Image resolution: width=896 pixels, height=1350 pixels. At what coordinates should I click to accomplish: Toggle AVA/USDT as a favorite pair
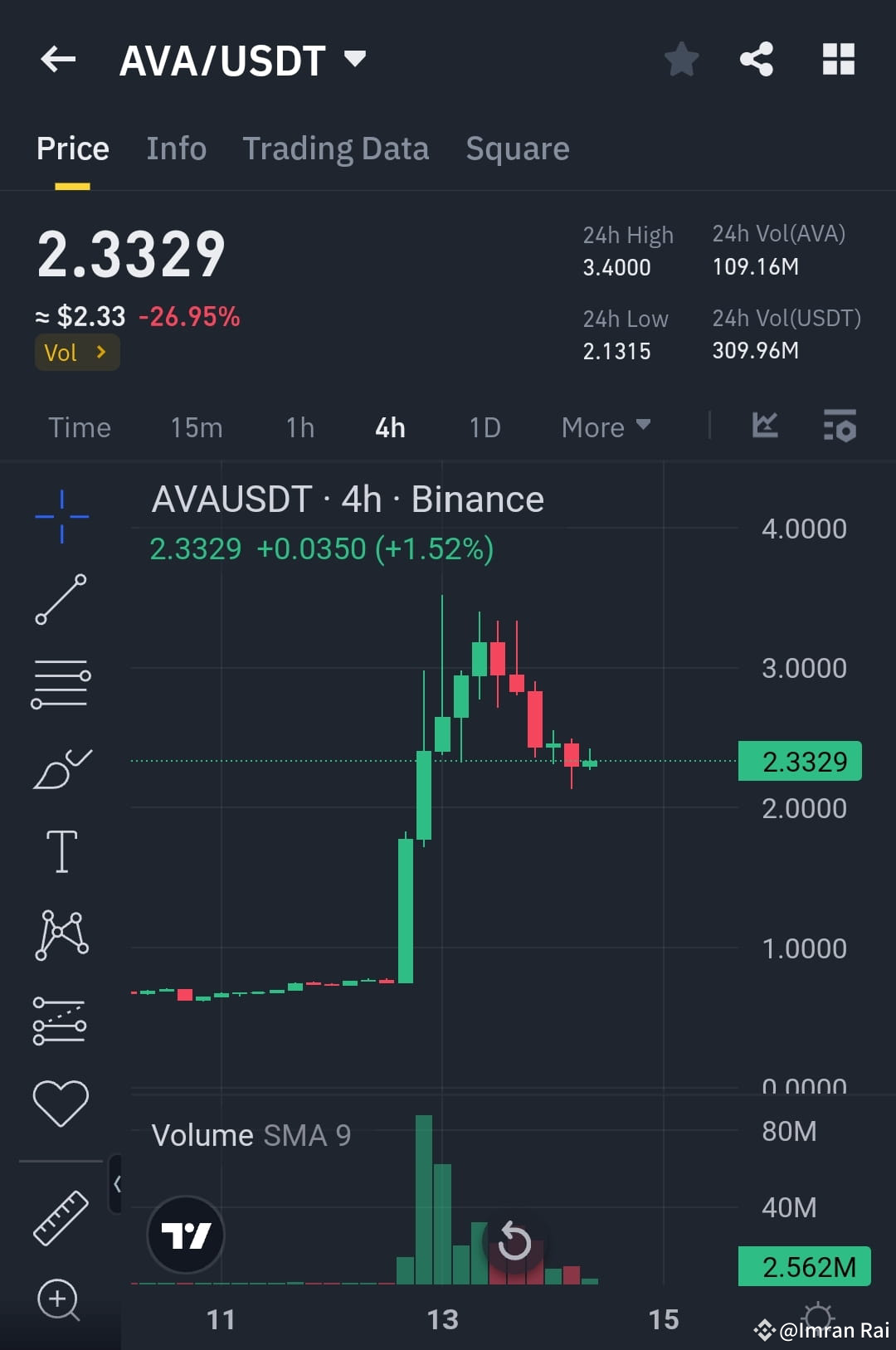click(681, 58)
